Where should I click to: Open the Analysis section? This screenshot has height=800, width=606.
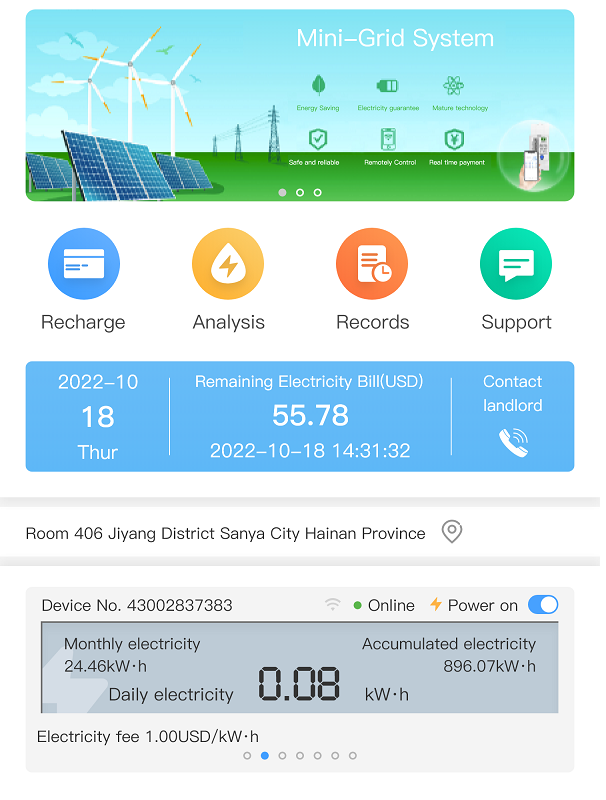228,265
